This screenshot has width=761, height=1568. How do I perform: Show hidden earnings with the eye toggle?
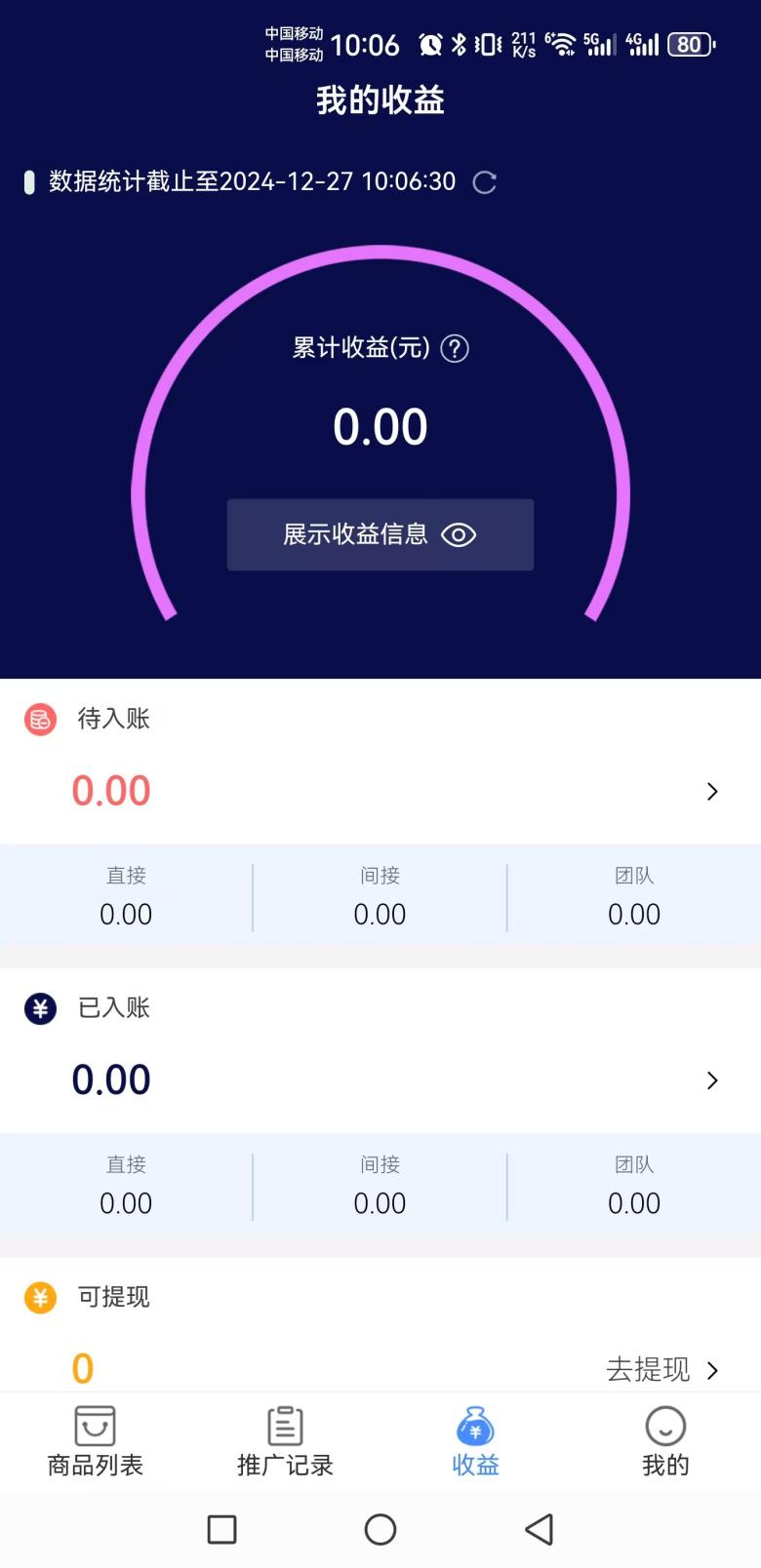459,534
